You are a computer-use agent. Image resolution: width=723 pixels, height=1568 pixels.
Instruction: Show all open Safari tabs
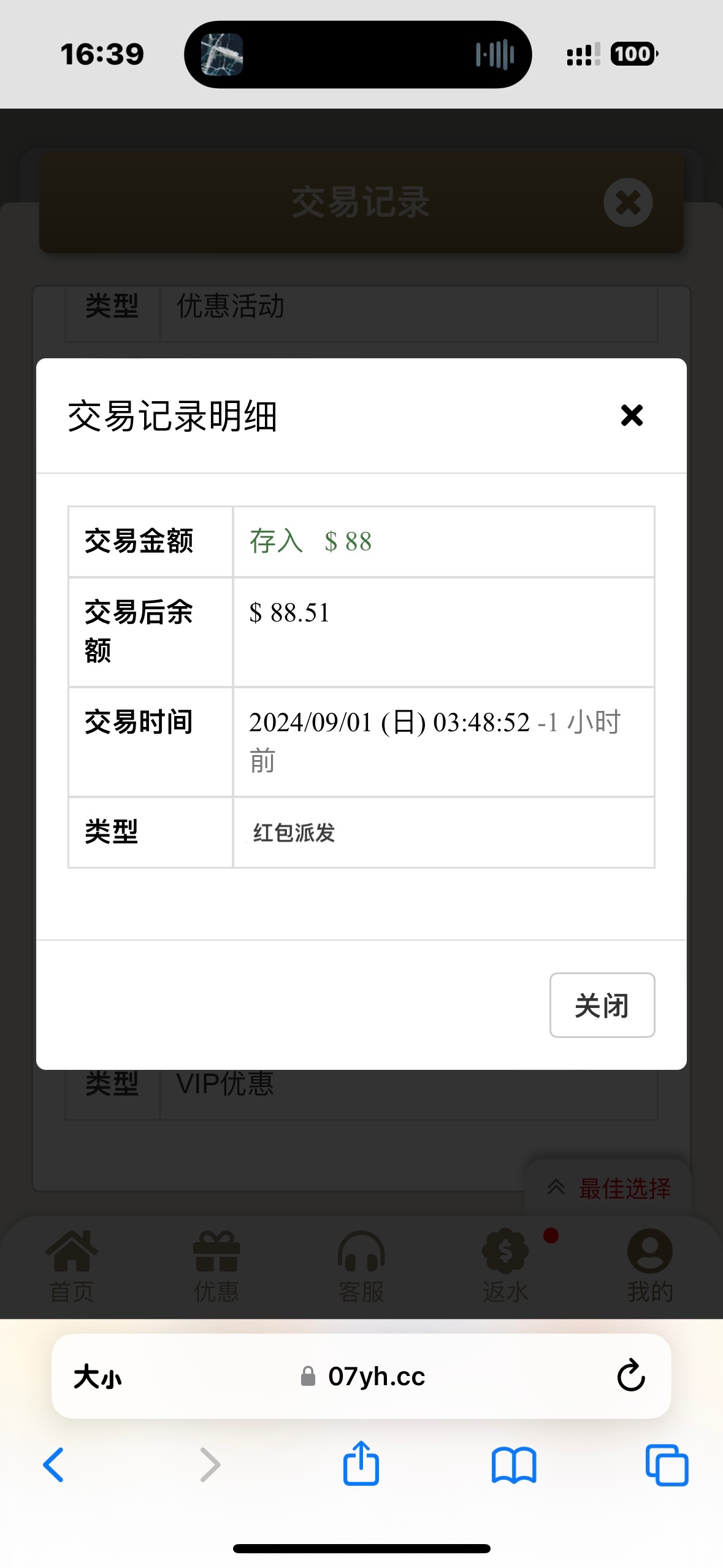(x=666, y=1465)
